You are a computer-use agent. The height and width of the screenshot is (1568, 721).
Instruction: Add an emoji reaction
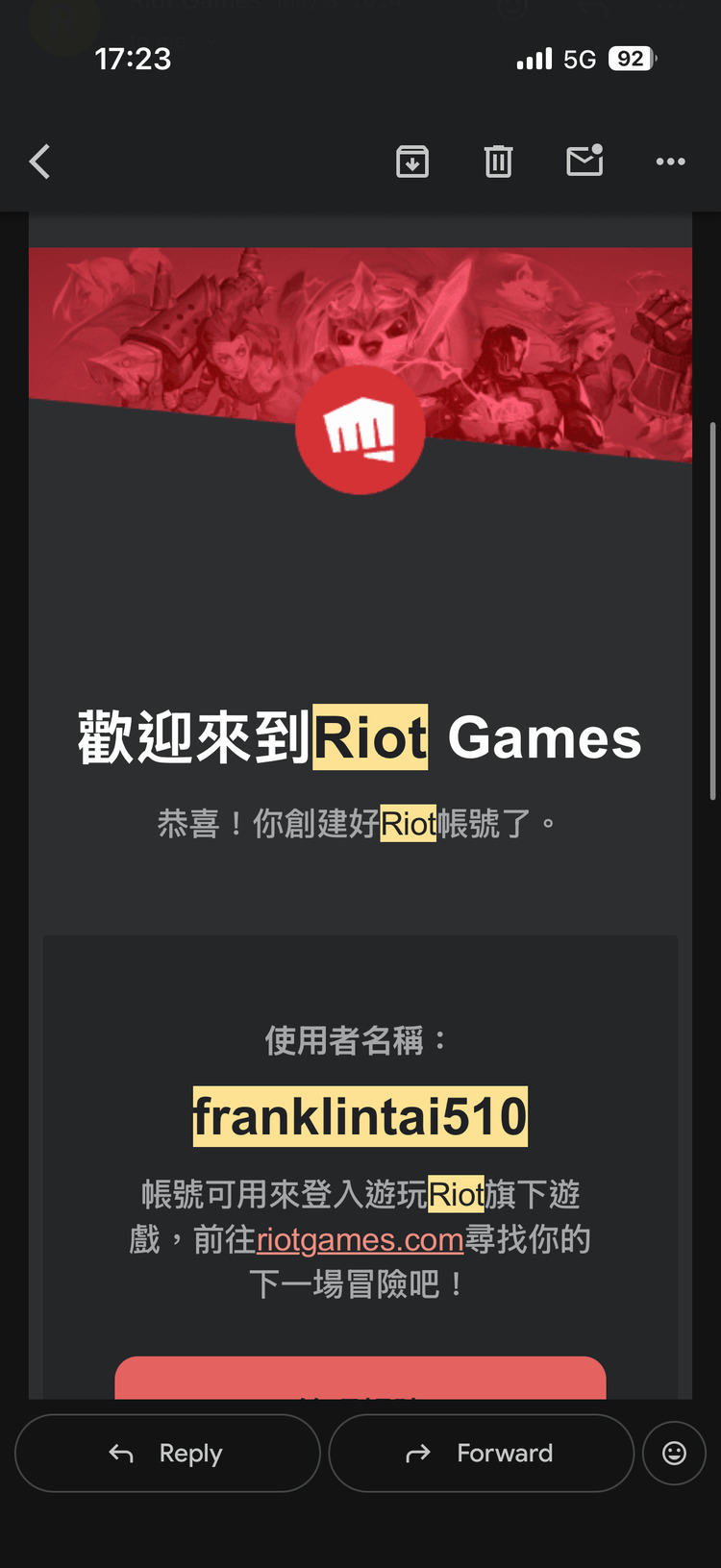pos(675,1453)
